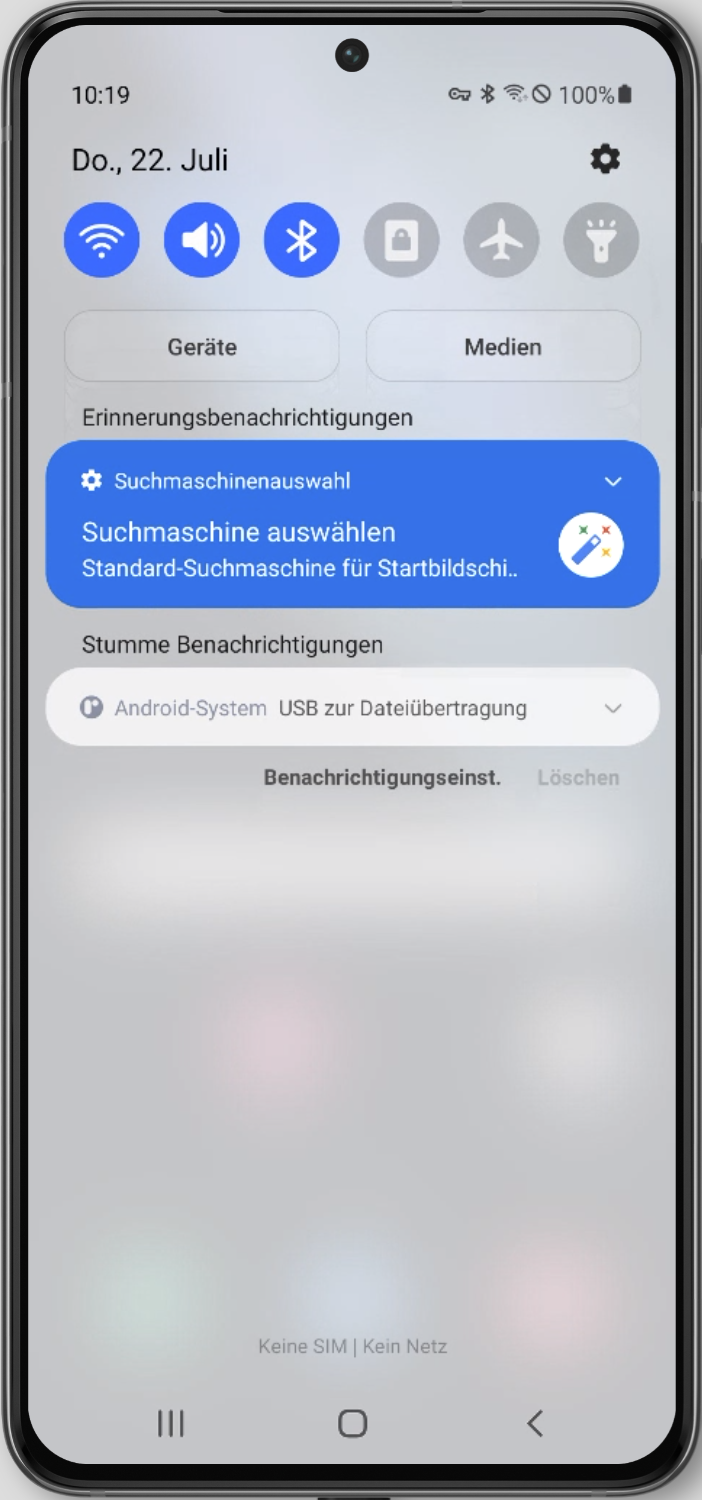Viewport: 702px width, 1500px height.
Task: Turn on airplane mode
Action: click(501, 240)
